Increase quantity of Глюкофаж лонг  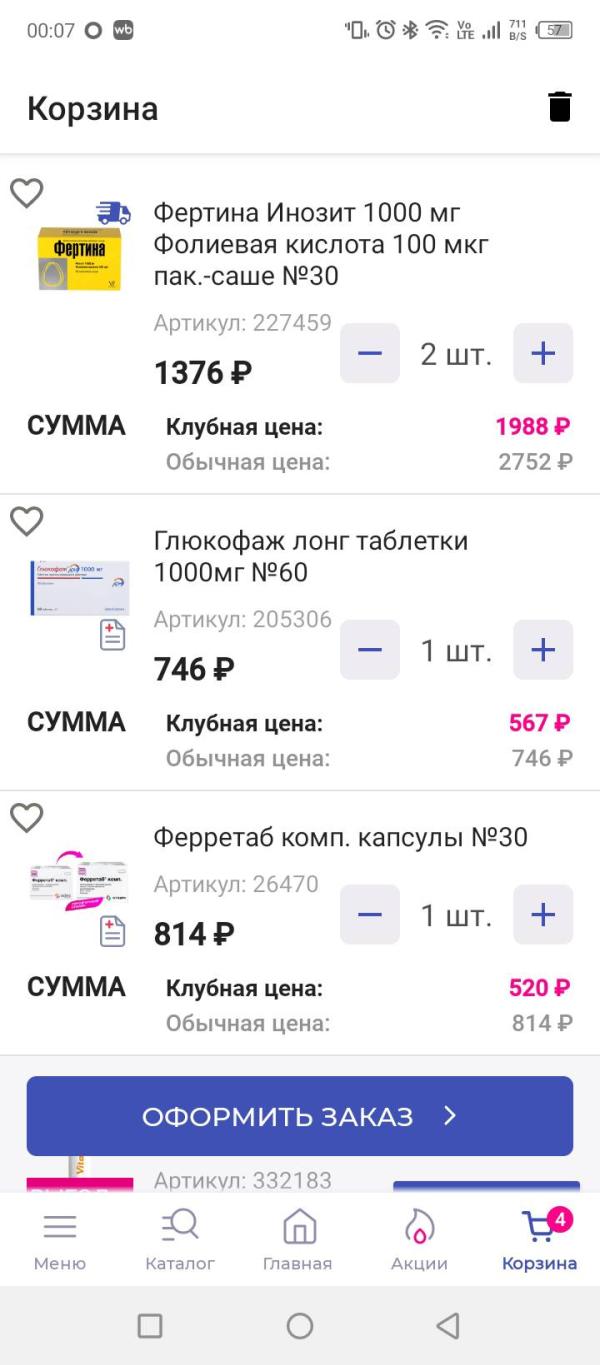(x=543, y=650)
